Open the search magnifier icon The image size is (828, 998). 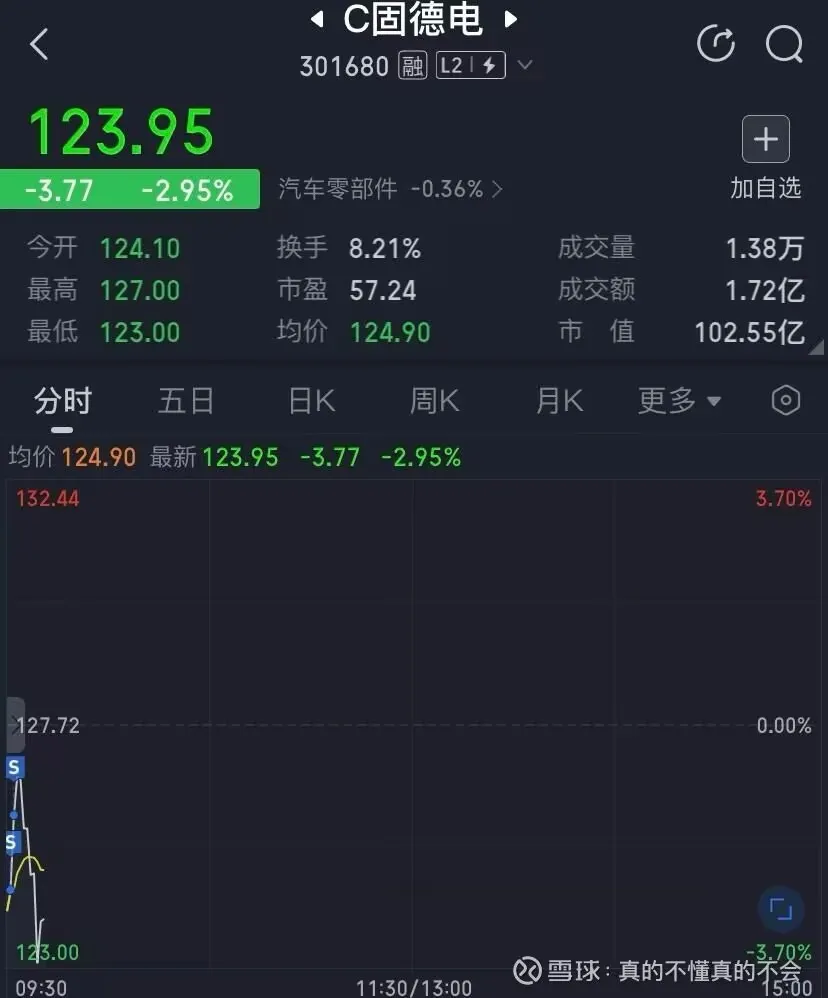(x=784, y=44)
